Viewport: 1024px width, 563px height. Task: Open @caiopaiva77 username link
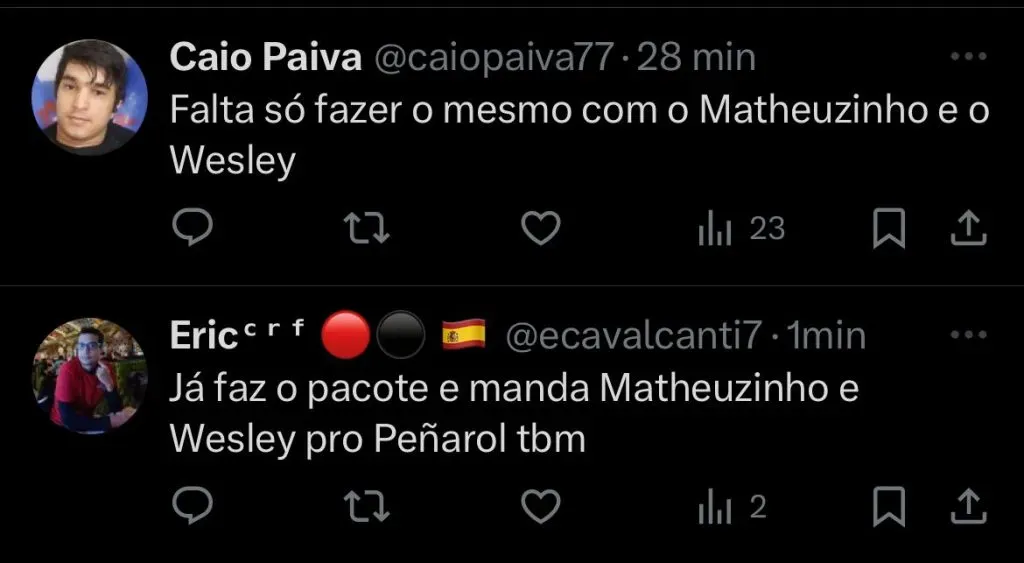coord(493,58)
